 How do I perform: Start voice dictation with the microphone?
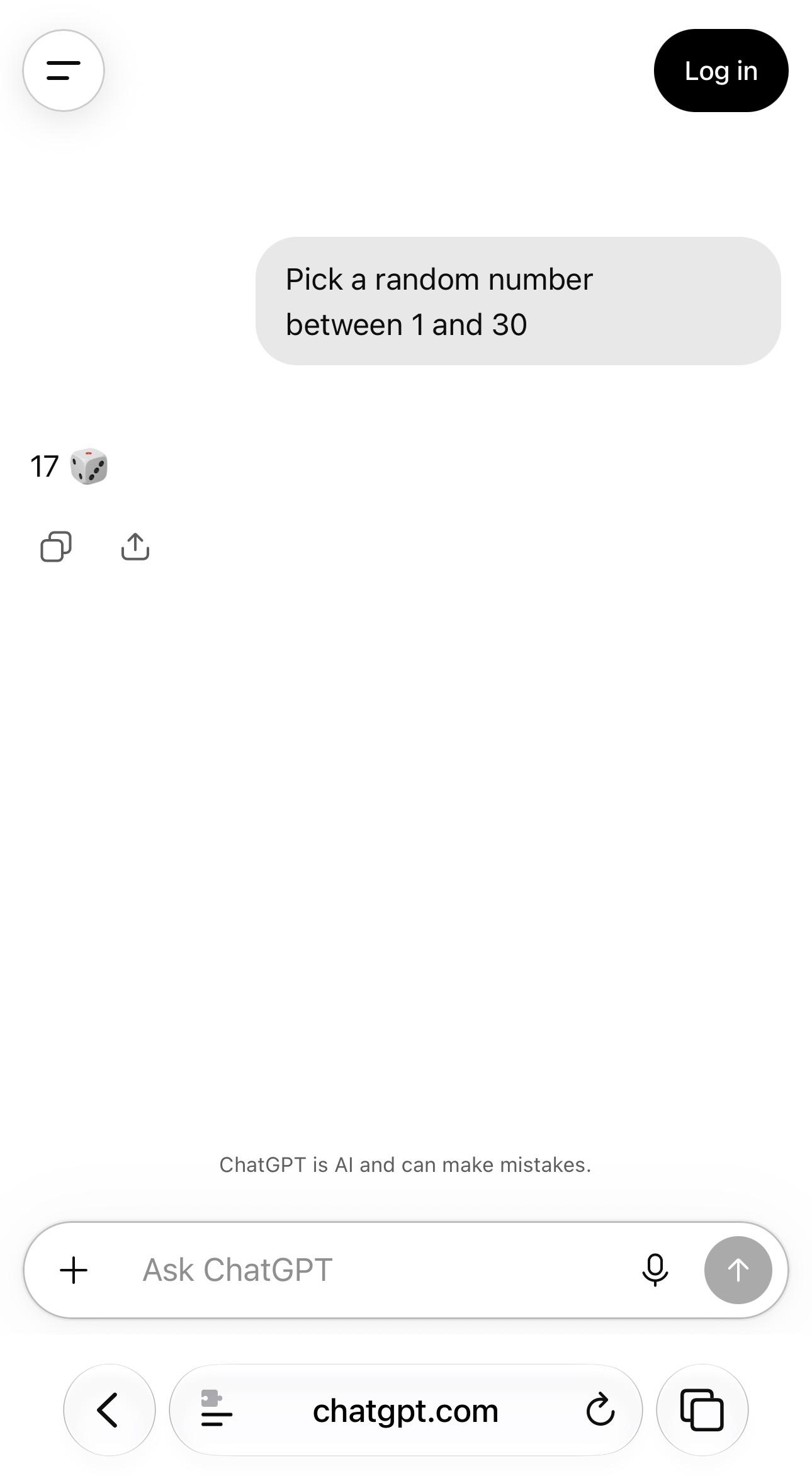[655, 1270]
